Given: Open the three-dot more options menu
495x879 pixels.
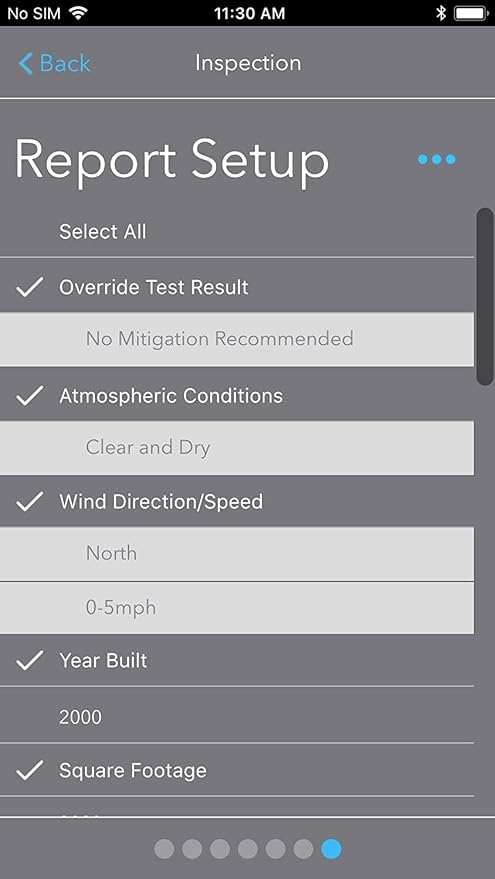Looking at the screenshot, I should [x=436, y=160].
